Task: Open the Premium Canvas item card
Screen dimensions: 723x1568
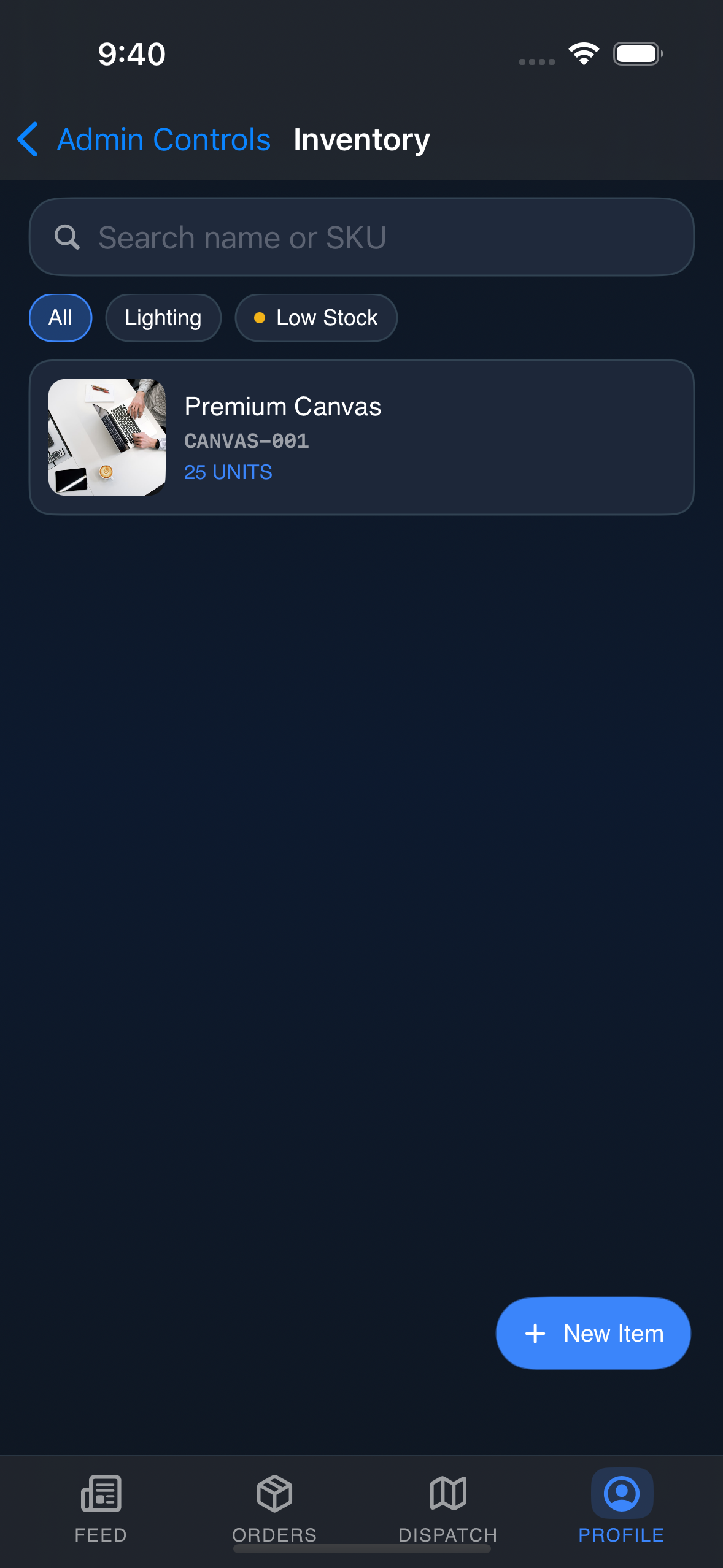Action: point(361,437)
